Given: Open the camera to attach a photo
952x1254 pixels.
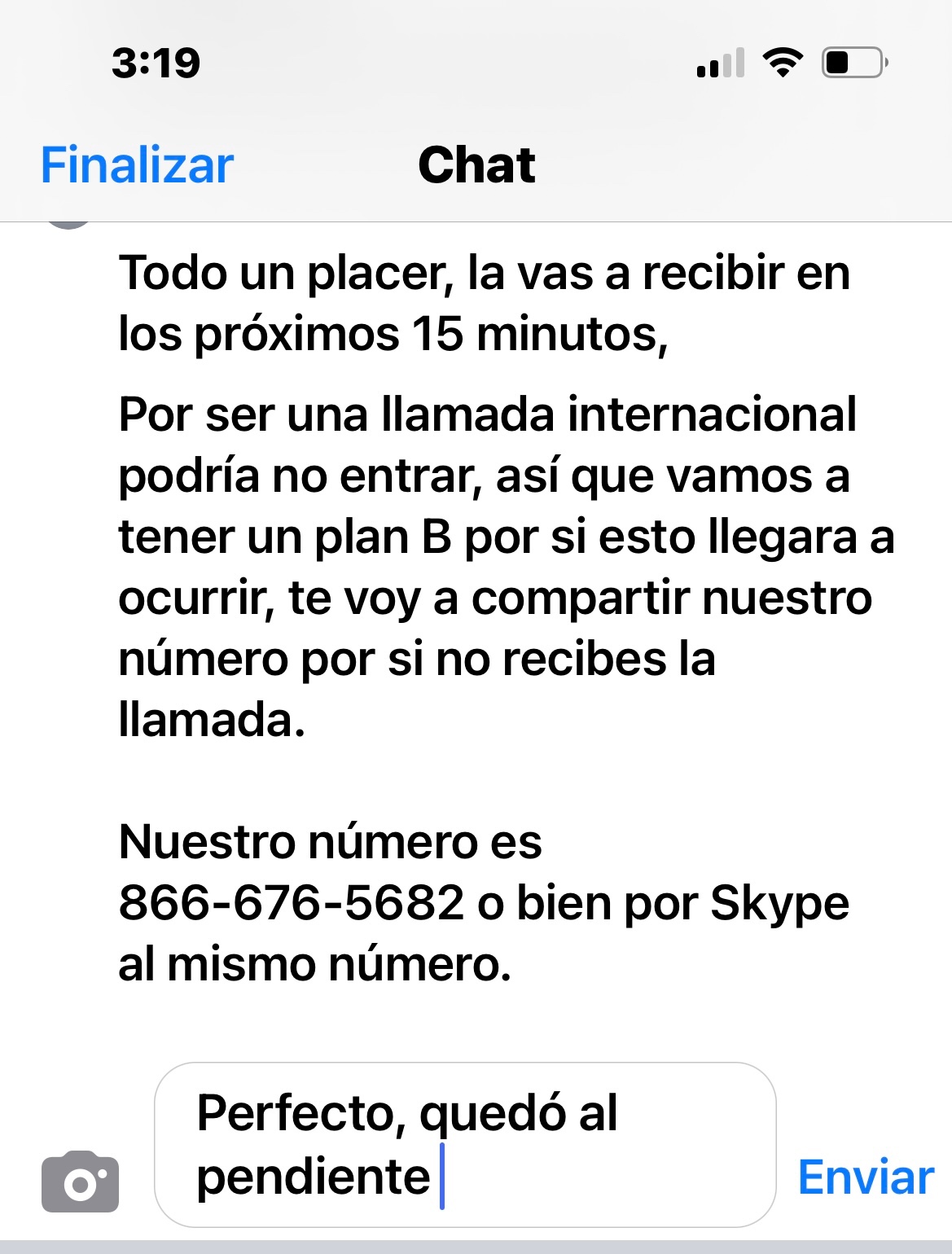Looking at the screenshot, I should tap(80, 1181).
